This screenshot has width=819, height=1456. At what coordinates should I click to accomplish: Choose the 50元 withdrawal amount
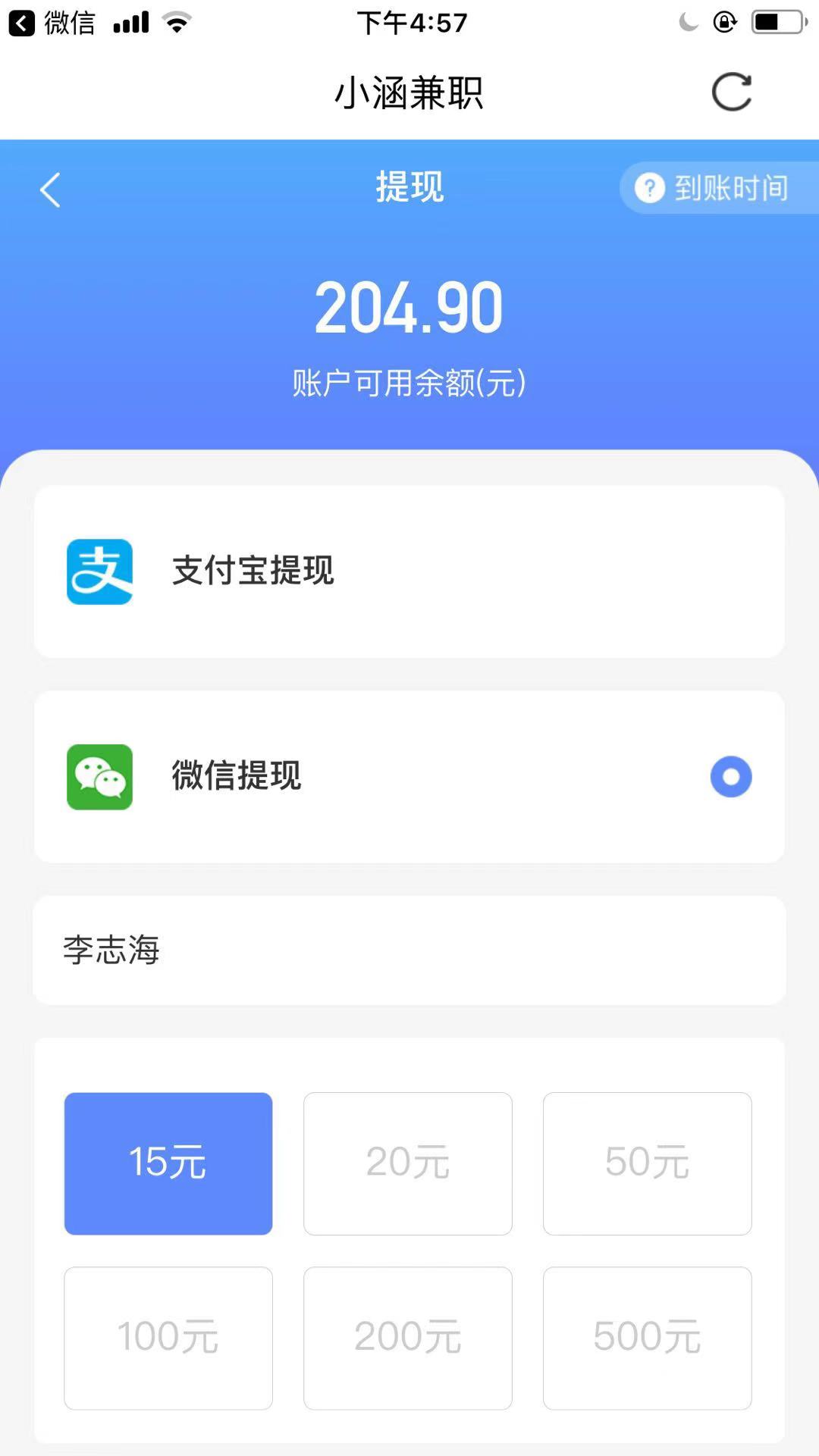point(648,1163)
